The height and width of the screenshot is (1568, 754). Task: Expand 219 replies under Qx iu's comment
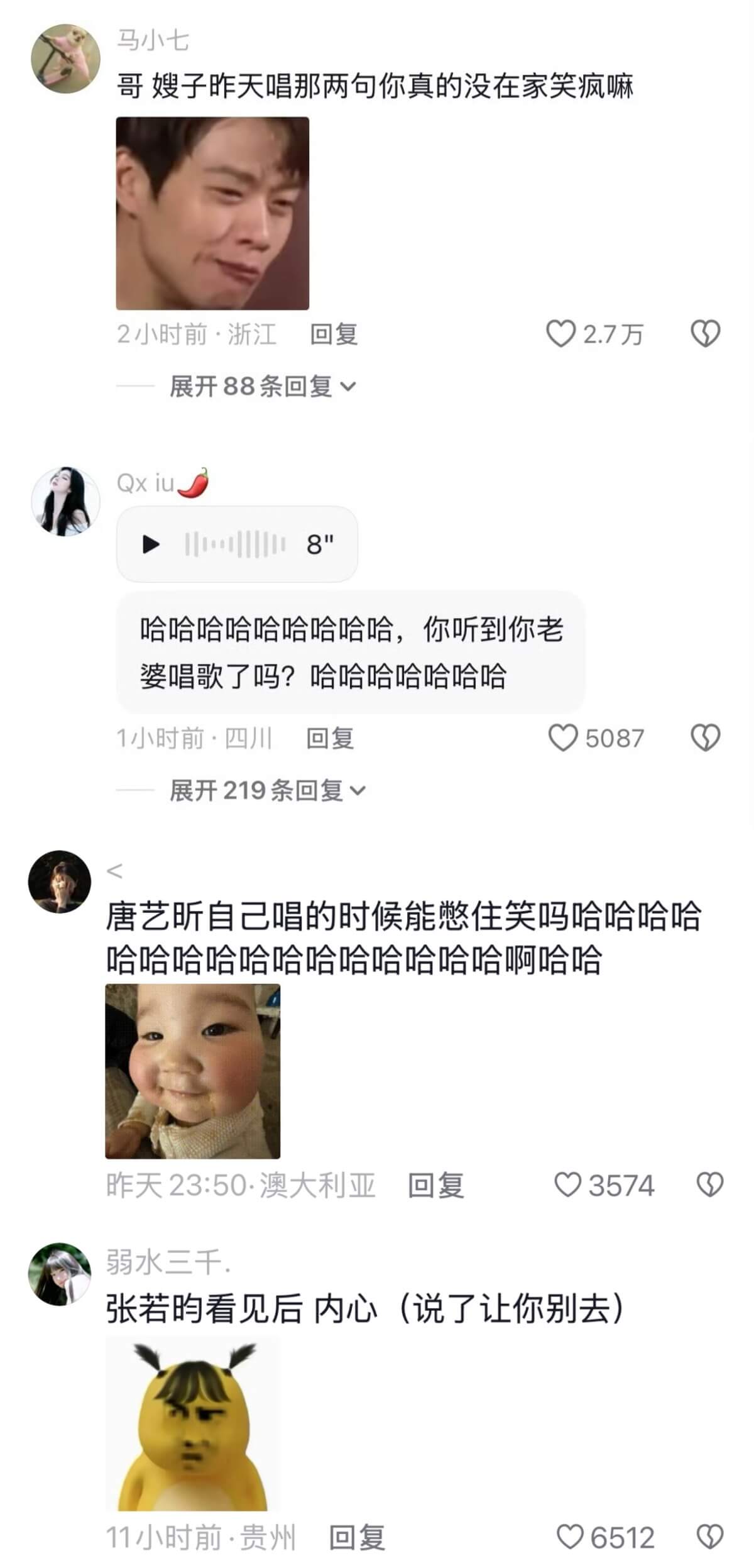pos(267,790)
